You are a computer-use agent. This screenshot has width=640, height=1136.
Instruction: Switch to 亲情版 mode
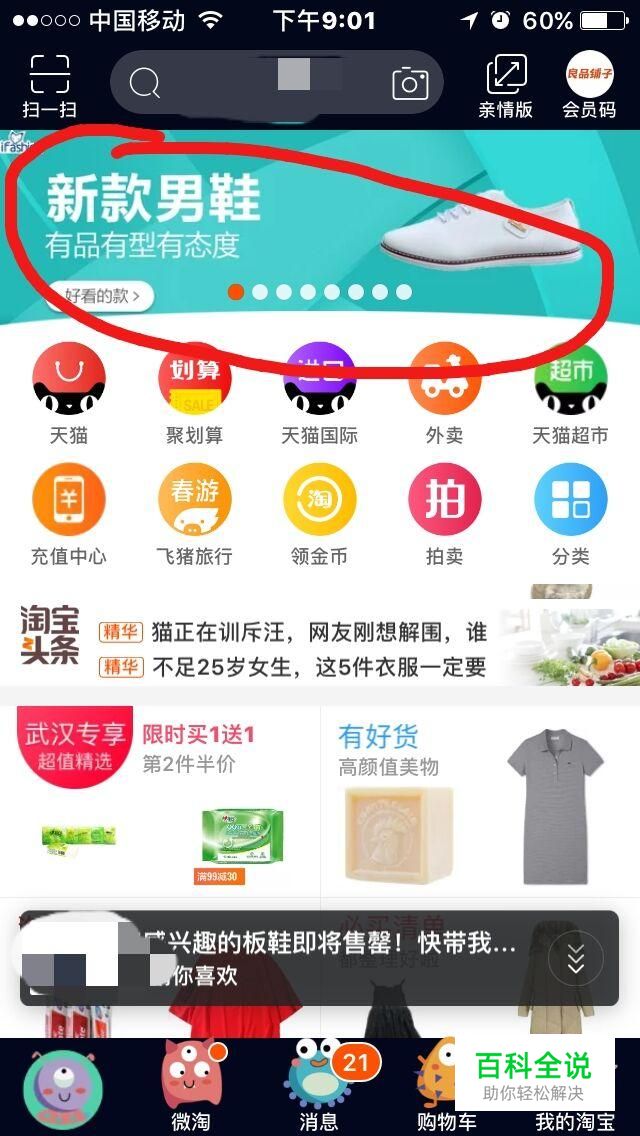click(x=506, y=85)
